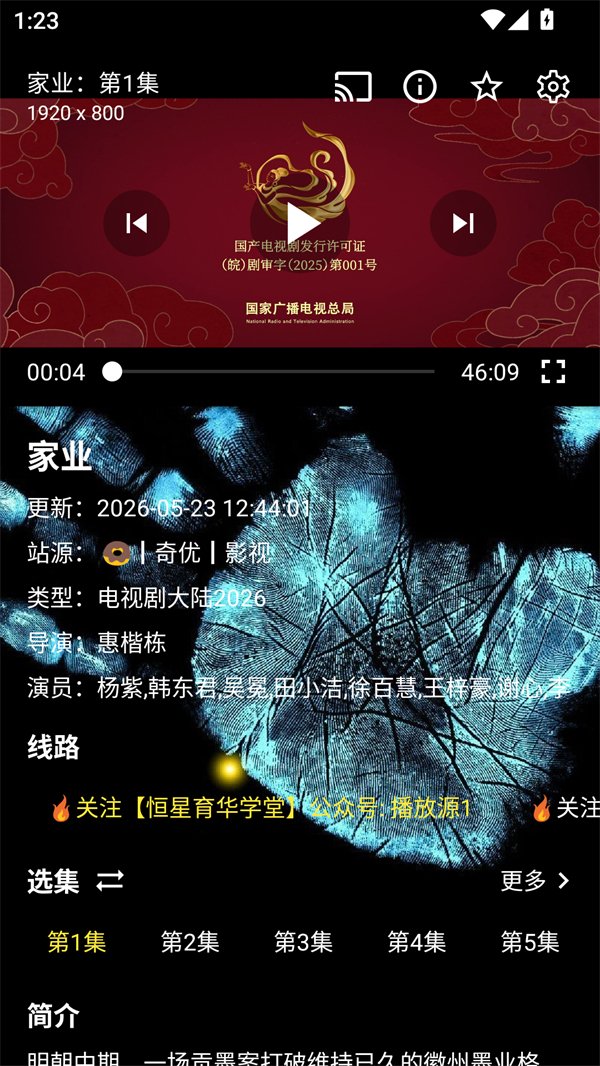Tap the playback progress bar

tap(272, 372)
